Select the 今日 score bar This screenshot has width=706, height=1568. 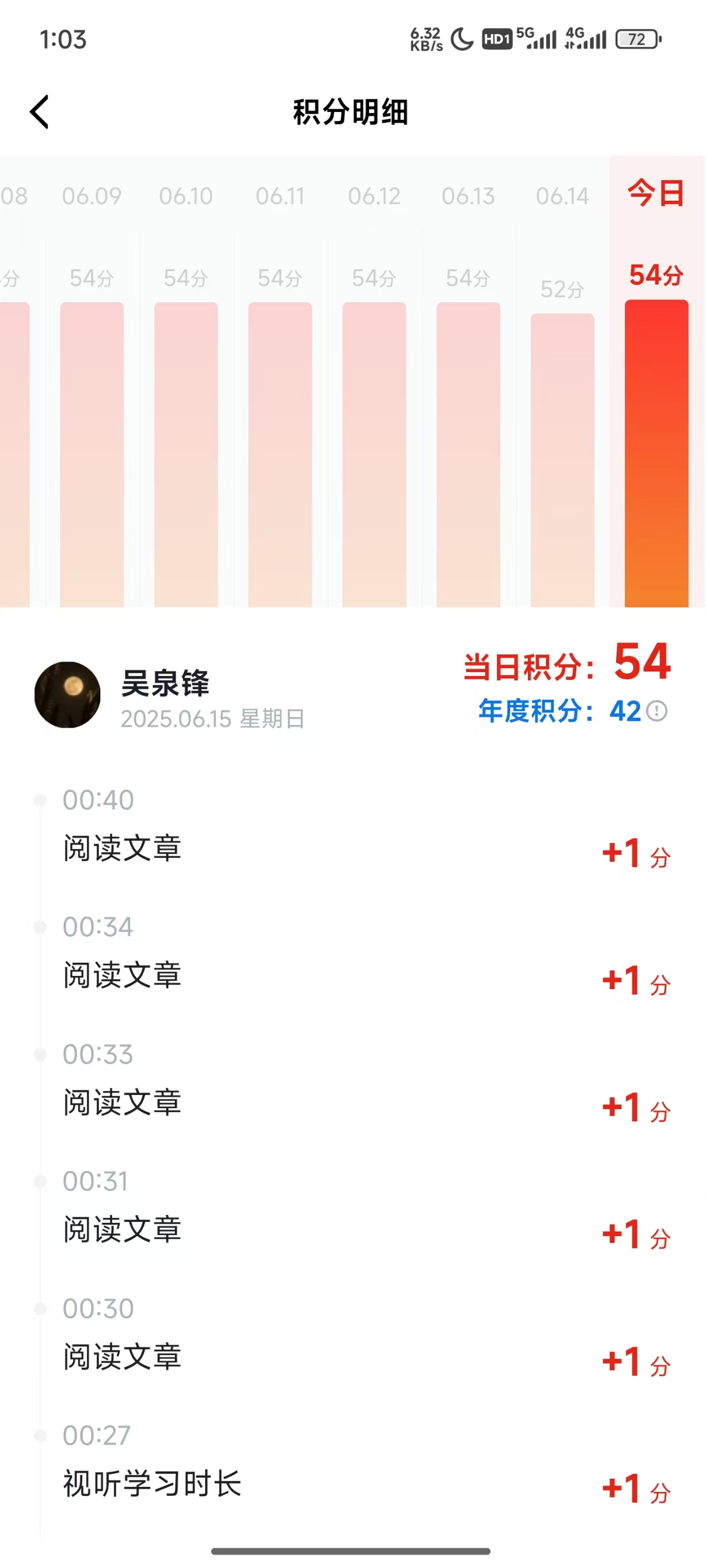[656, 454]
